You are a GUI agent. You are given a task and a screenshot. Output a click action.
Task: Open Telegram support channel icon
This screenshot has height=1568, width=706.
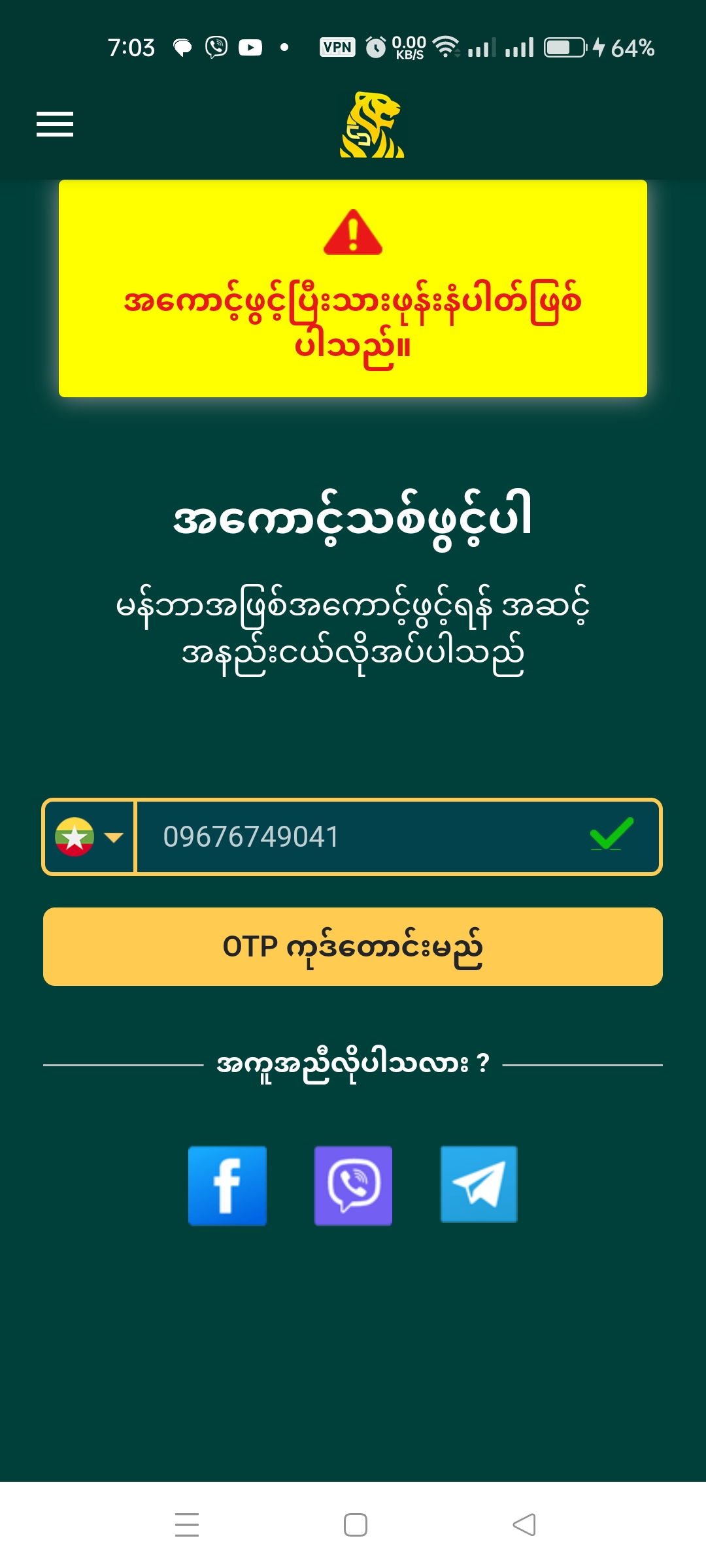[x=479, y=1184]
